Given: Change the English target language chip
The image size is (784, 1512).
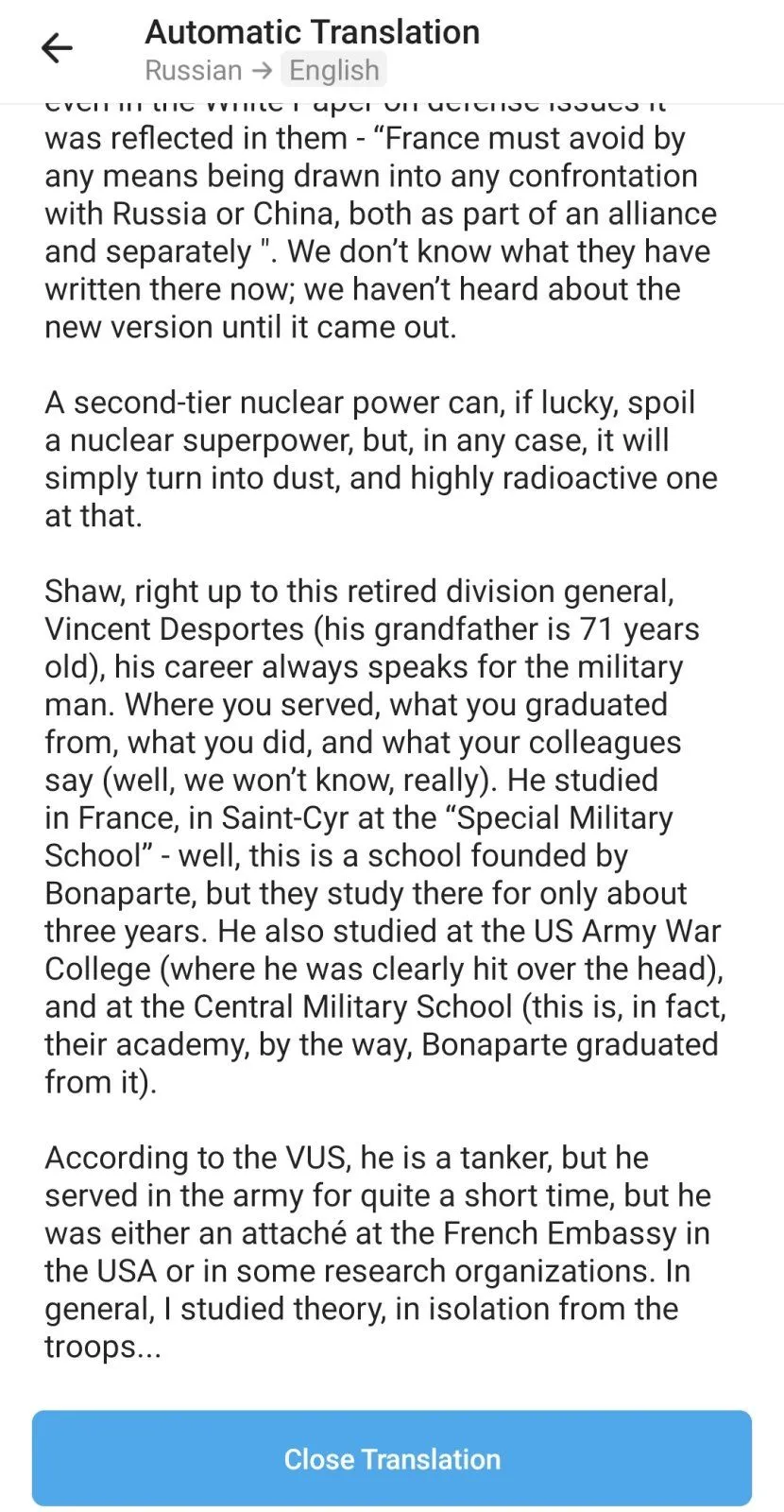Looking at the screenshot, I should click(x=333, y=71).
